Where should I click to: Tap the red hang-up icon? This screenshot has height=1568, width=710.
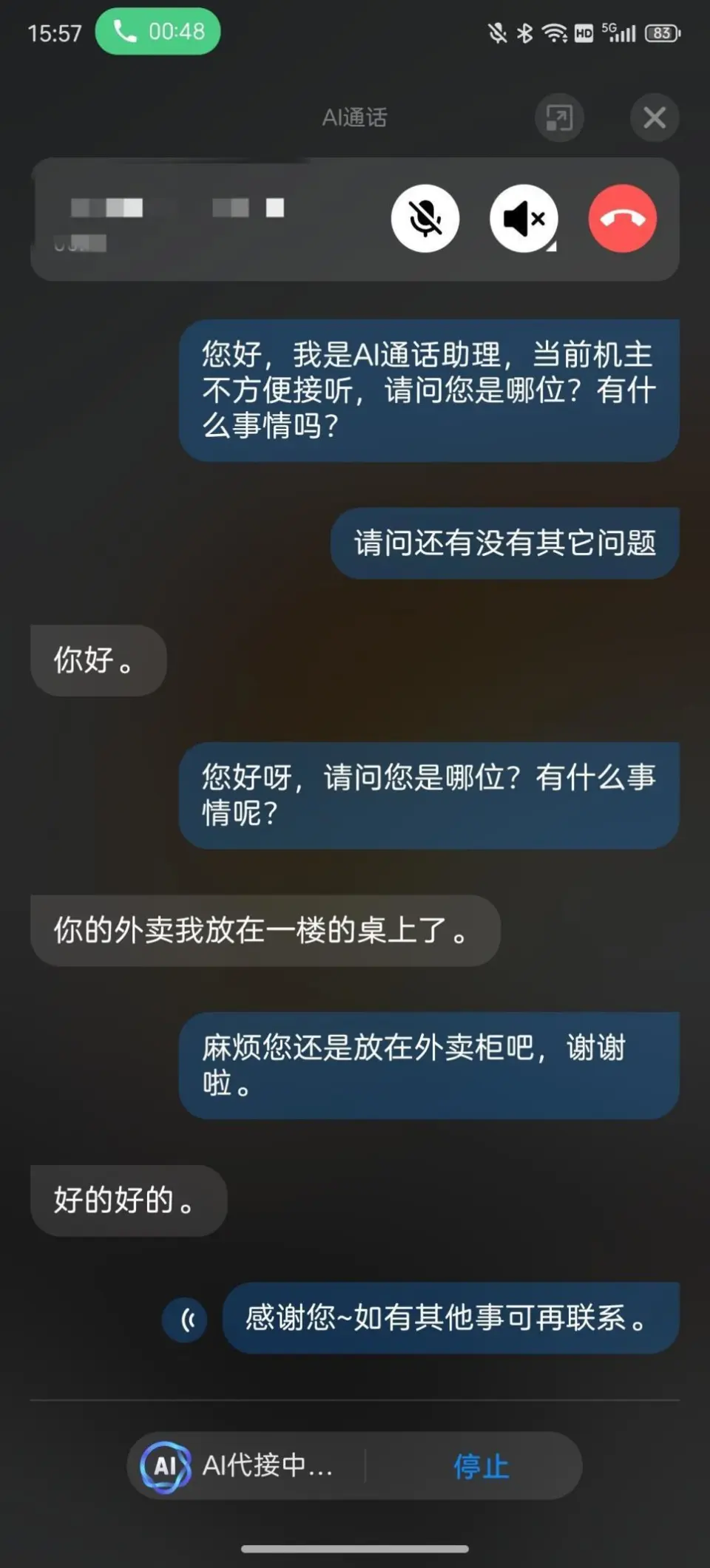pyautogui.click(x=622, y=217)
